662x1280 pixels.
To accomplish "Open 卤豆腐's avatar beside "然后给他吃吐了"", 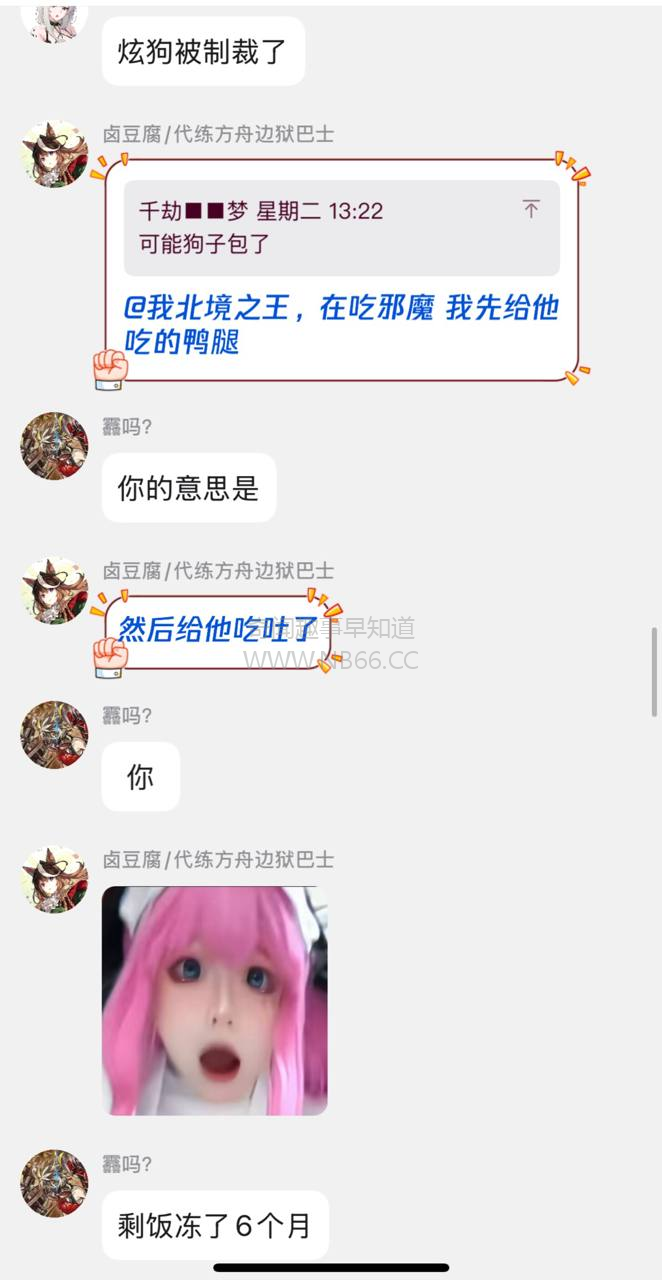I will pos(54,590).
